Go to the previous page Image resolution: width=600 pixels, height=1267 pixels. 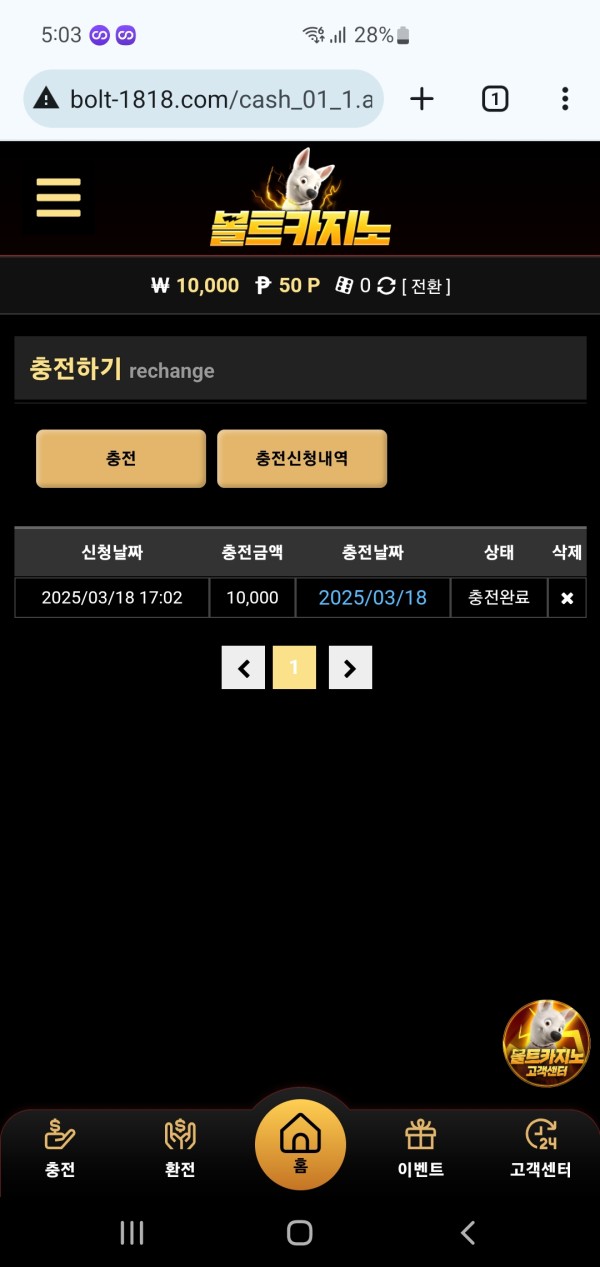(243, 668)
